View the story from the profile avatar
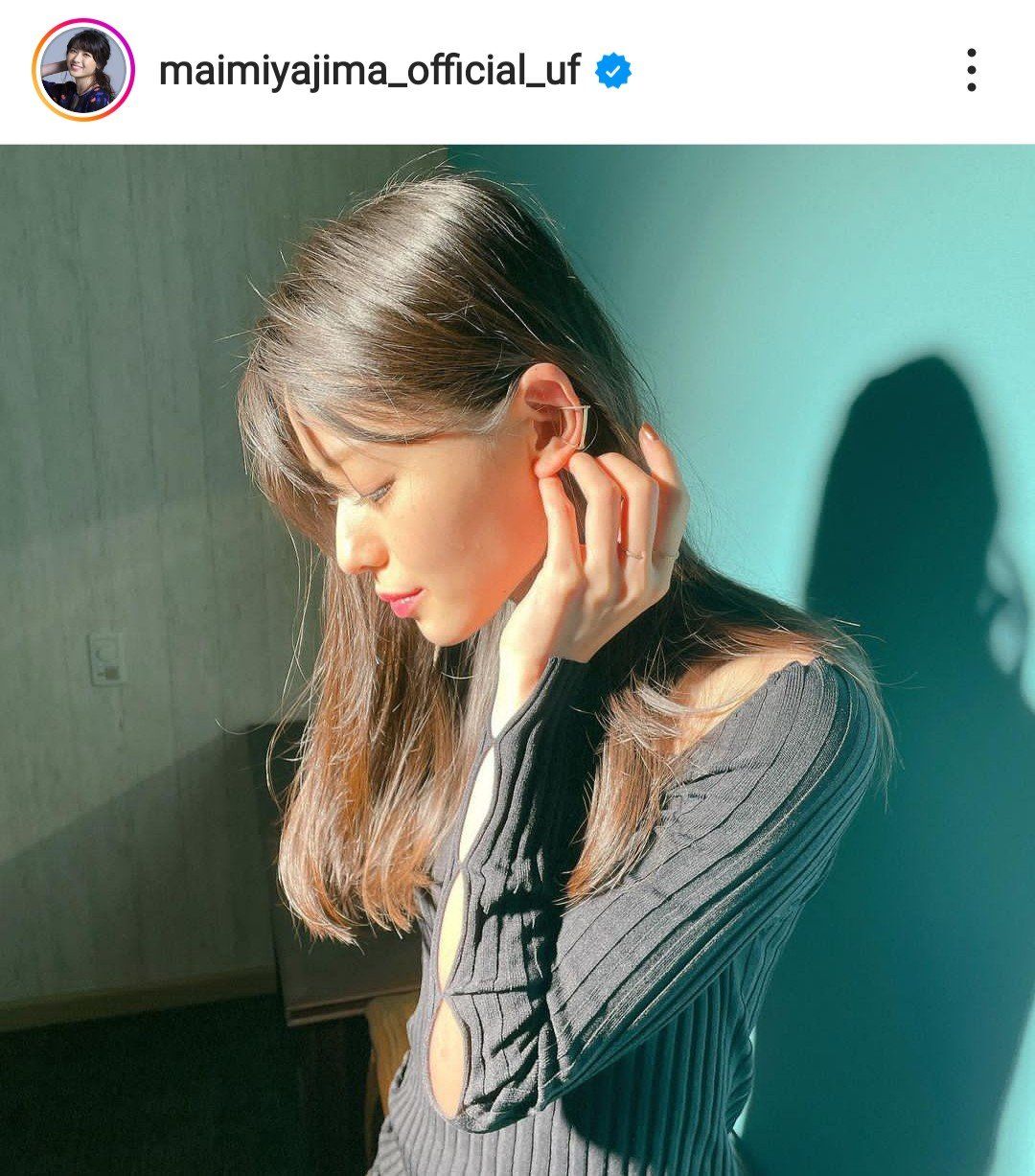The height and width of the screenshot is (1176, 1035). [81, 71]
